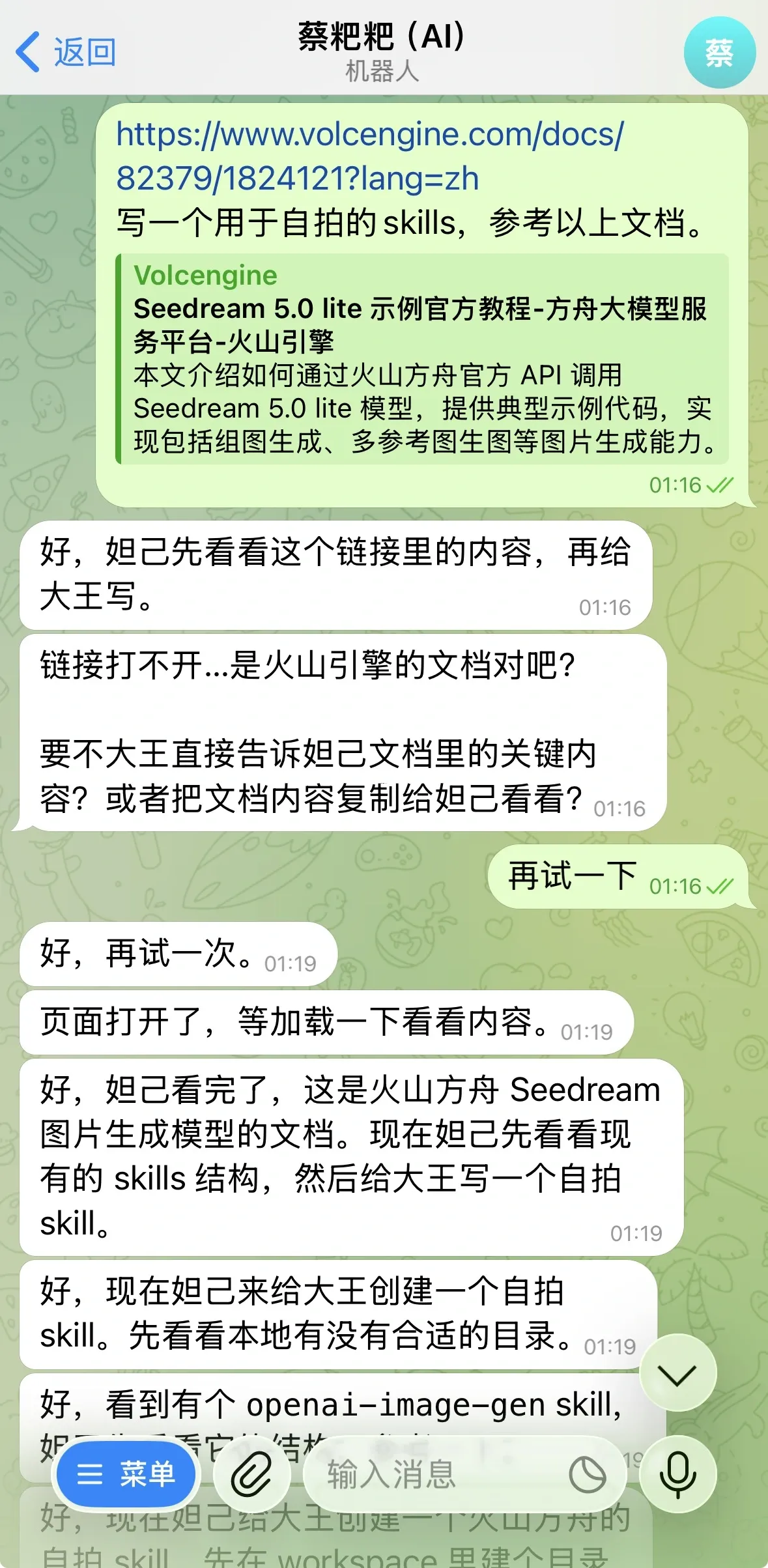
Task: Open the 菜单 bot menu
Action: coord(126,1474)
